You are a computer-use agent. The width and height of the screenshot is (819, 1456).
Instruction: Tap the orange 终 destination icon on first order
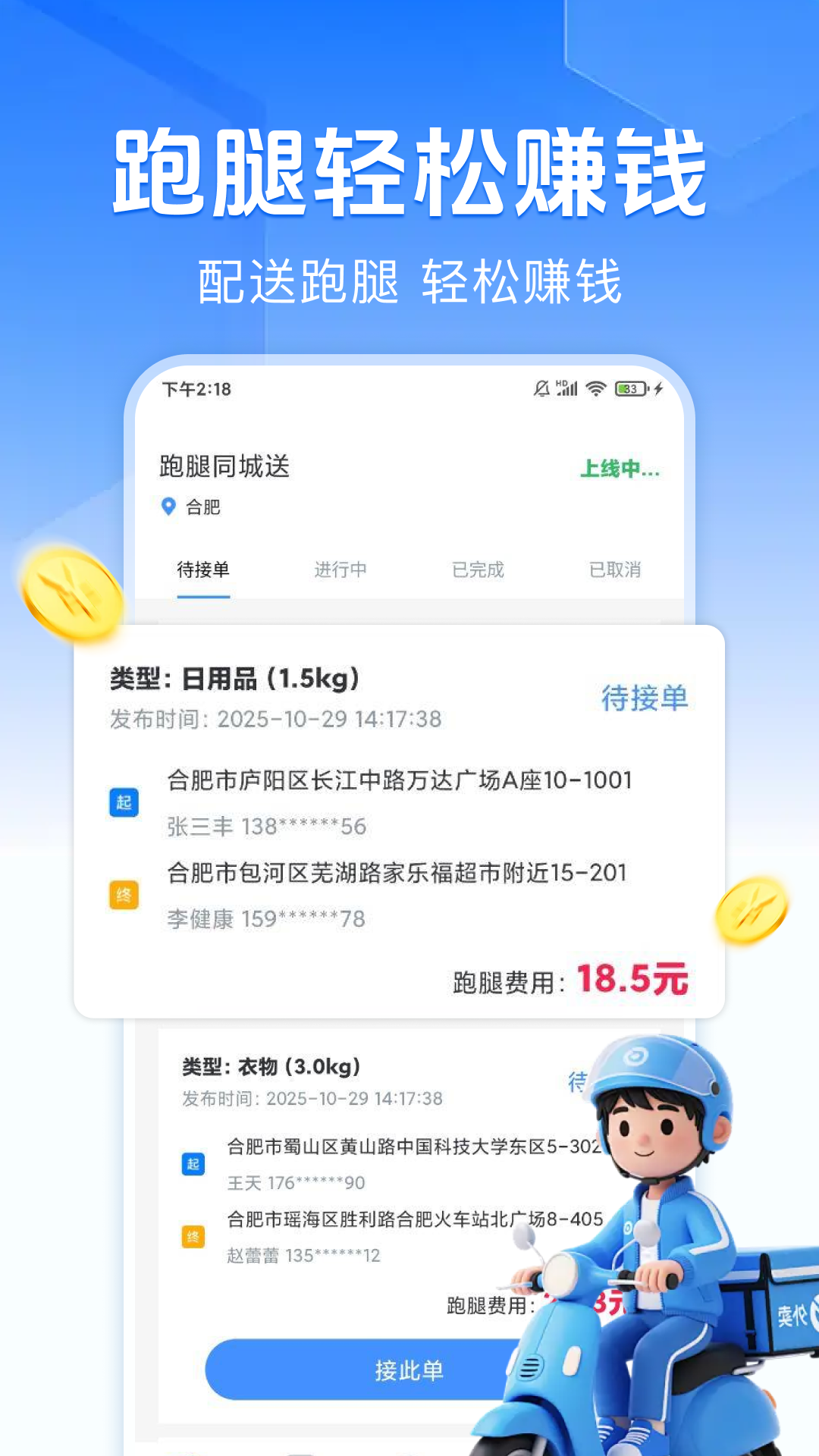pos(124,897)
